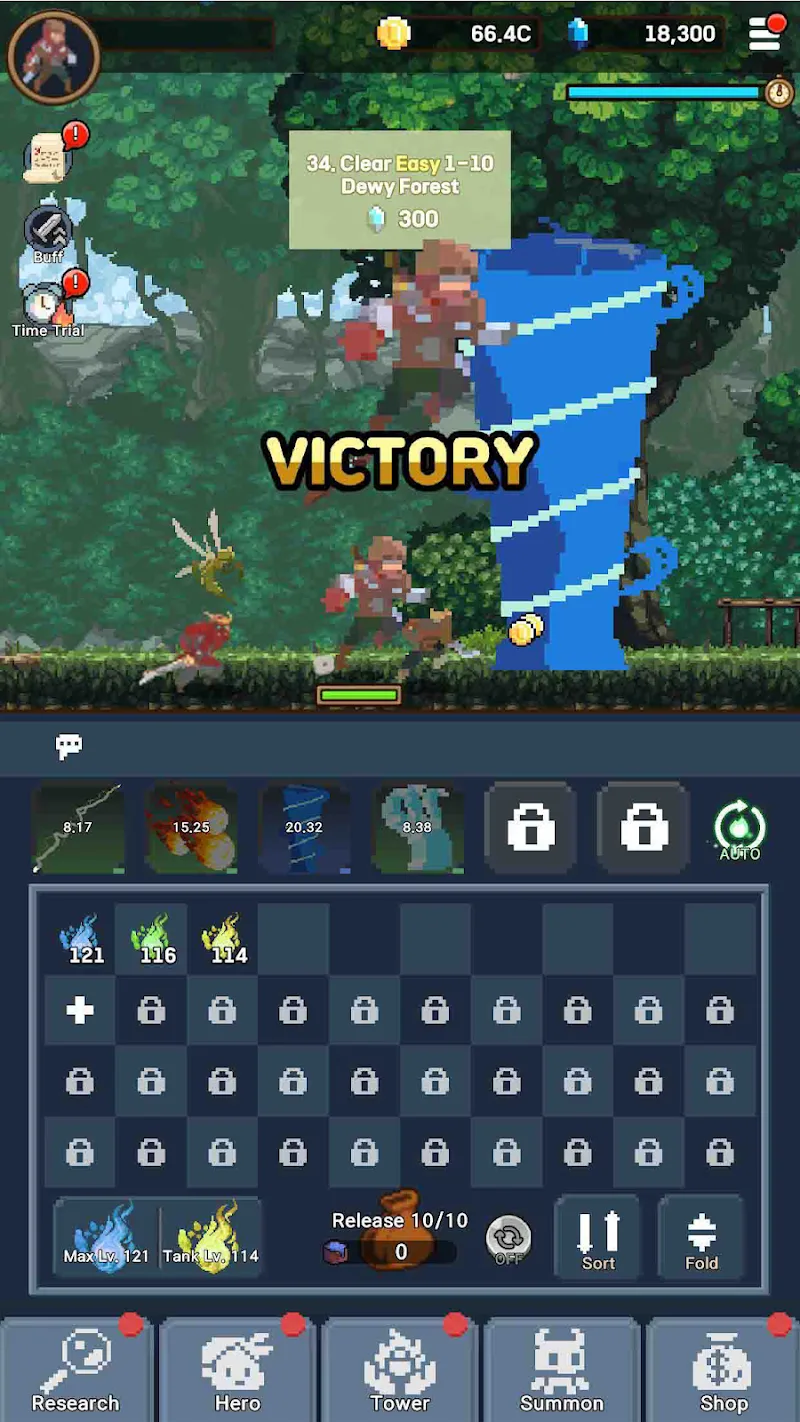The height and width of the screenshot is (1422, 800).
Task: Fold the inventory panel
Action: tap(701, 1238)
